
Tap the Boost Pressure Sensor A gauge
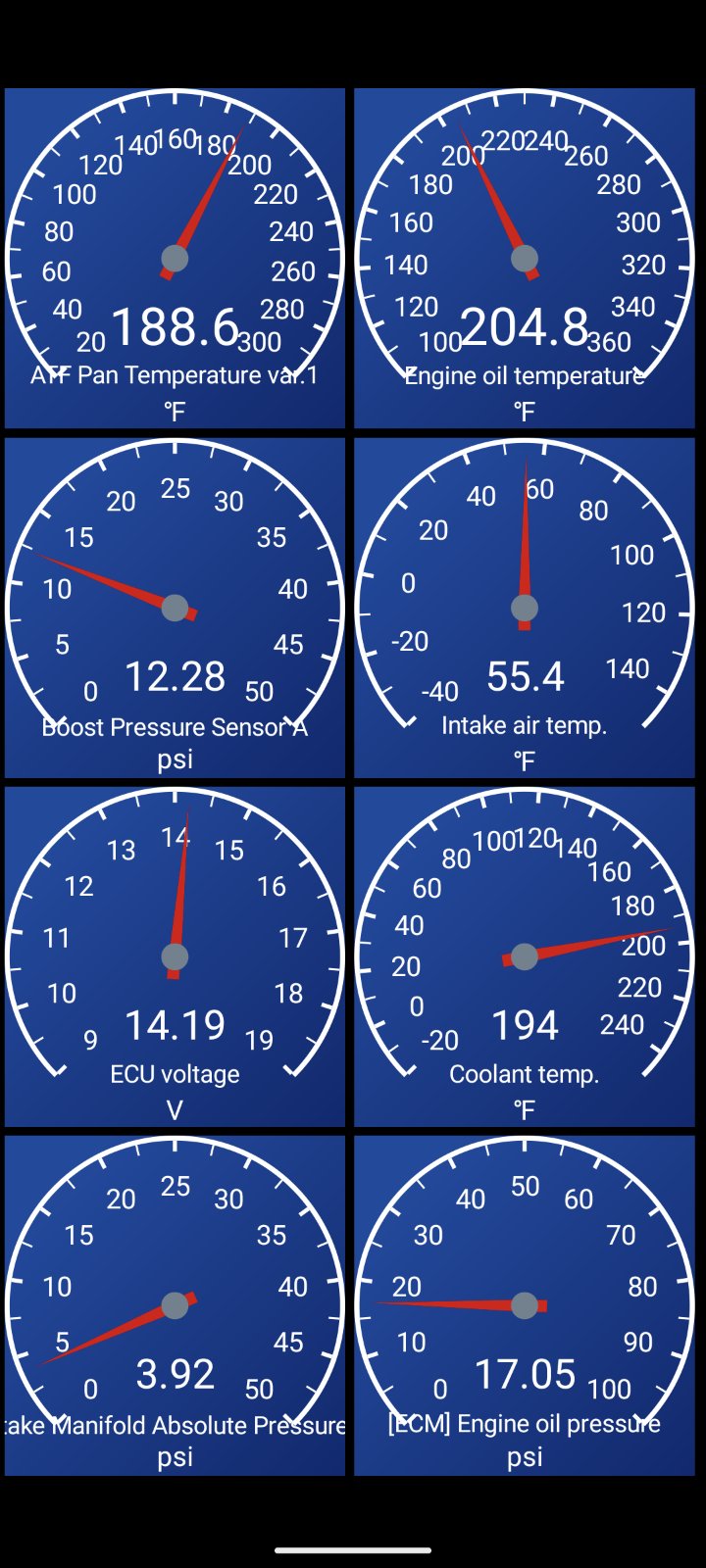(x=175, y=608)
